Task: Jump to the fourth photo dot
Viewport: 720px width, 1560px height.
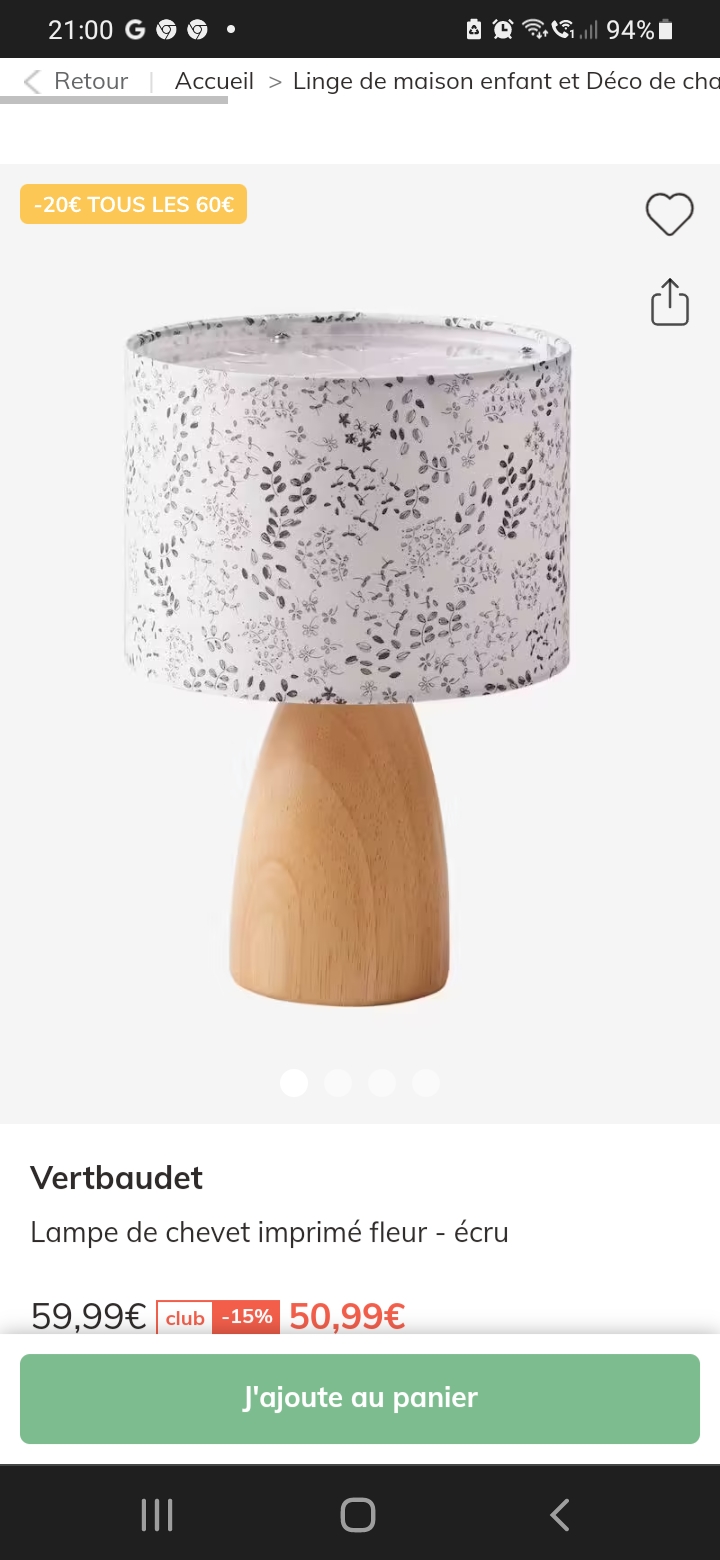Action: tap(426, 1083)
